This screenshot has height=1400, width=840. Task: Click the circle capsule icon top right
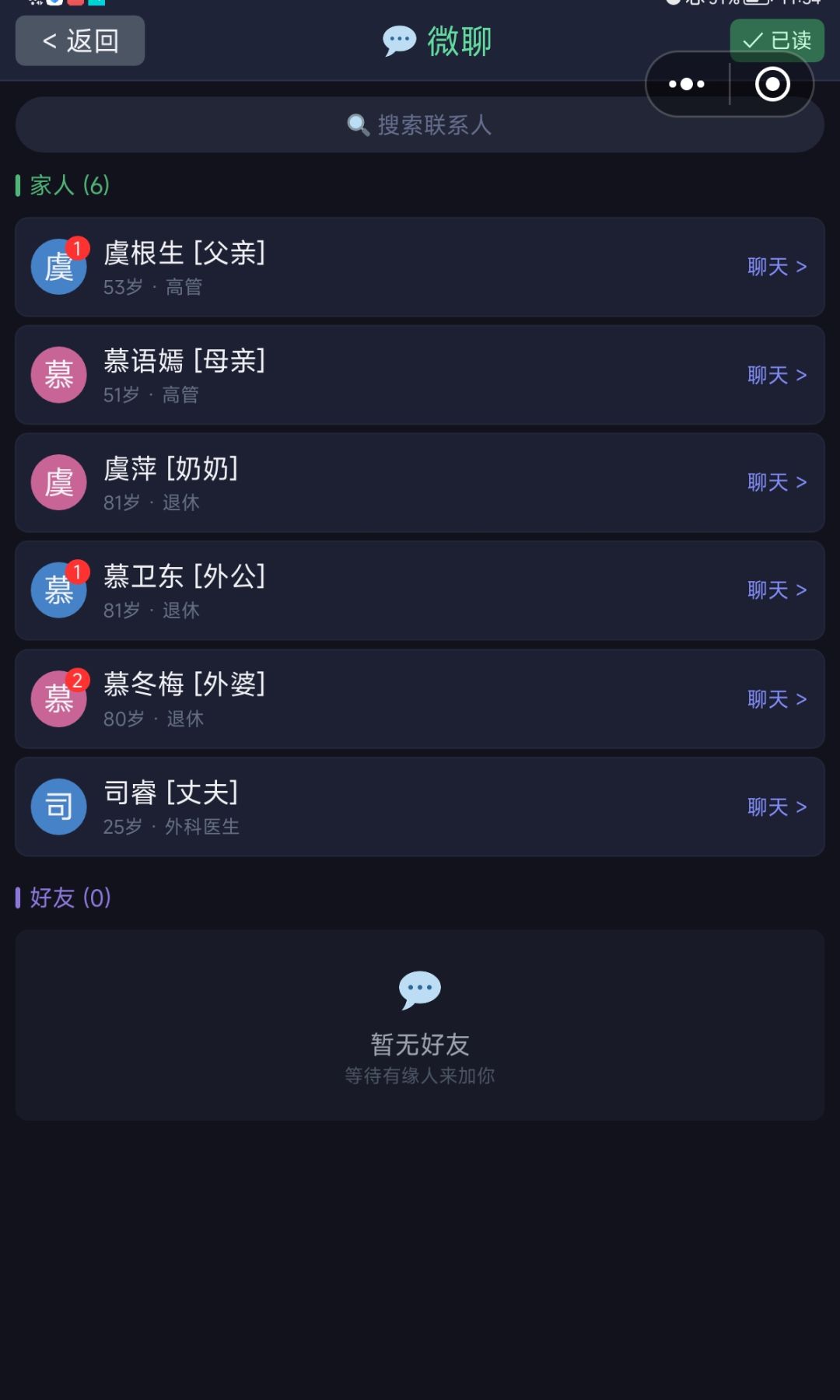(772, 84)
